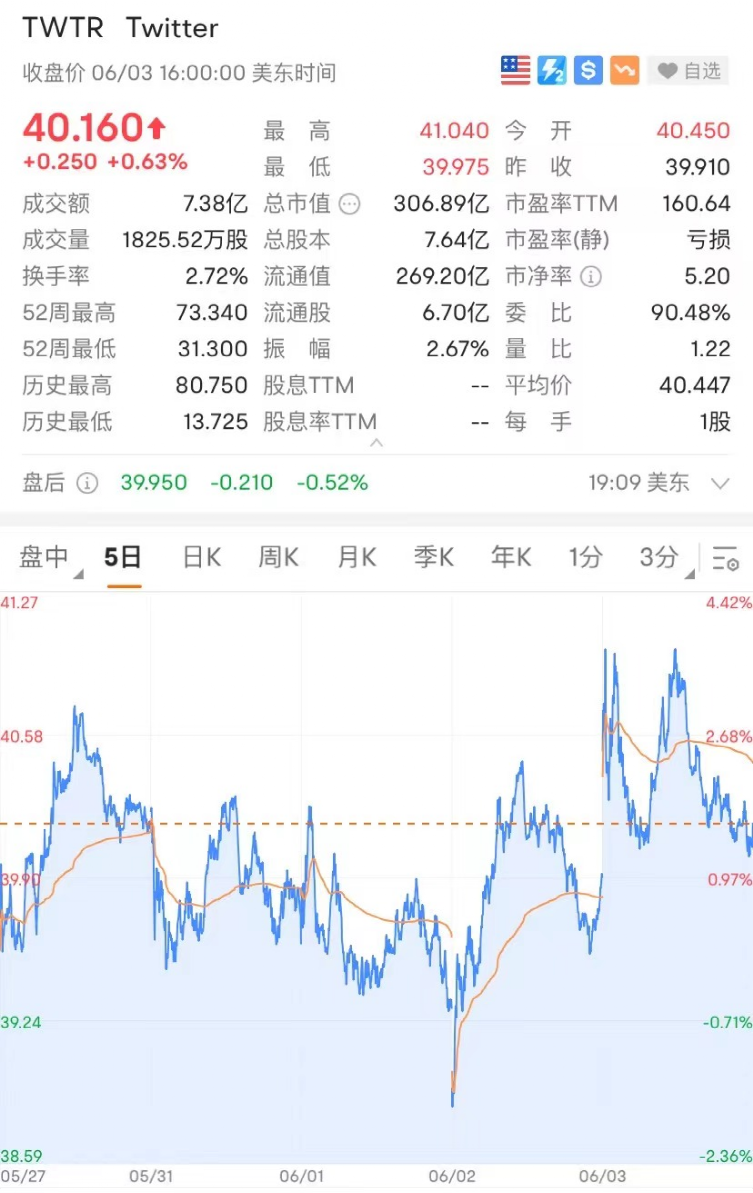Screen dimensions: 753x1193
Task: Open the 总市值 more-details icon
Action: [349, 205]
